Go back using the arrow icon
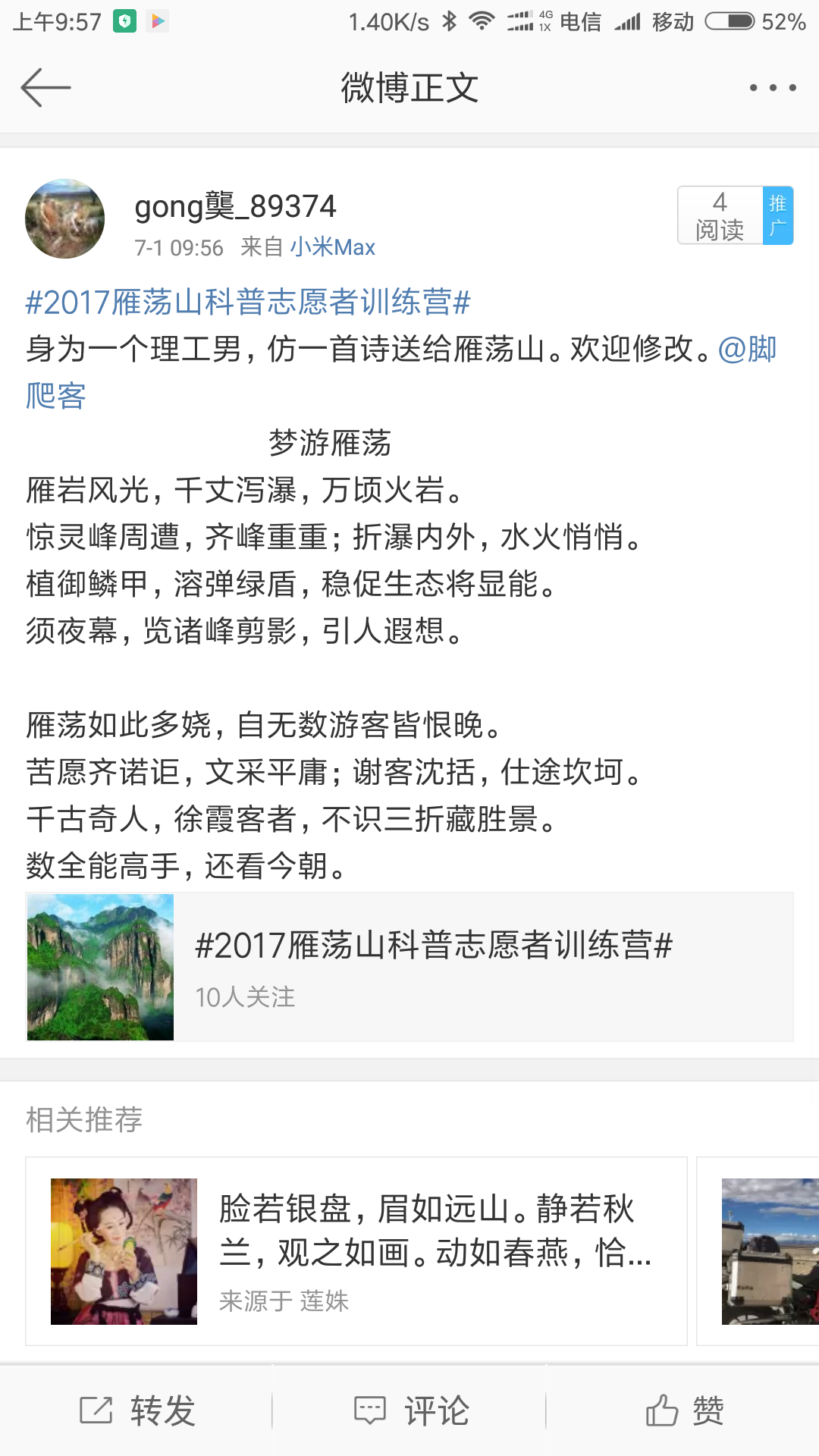 coord(45,88)
